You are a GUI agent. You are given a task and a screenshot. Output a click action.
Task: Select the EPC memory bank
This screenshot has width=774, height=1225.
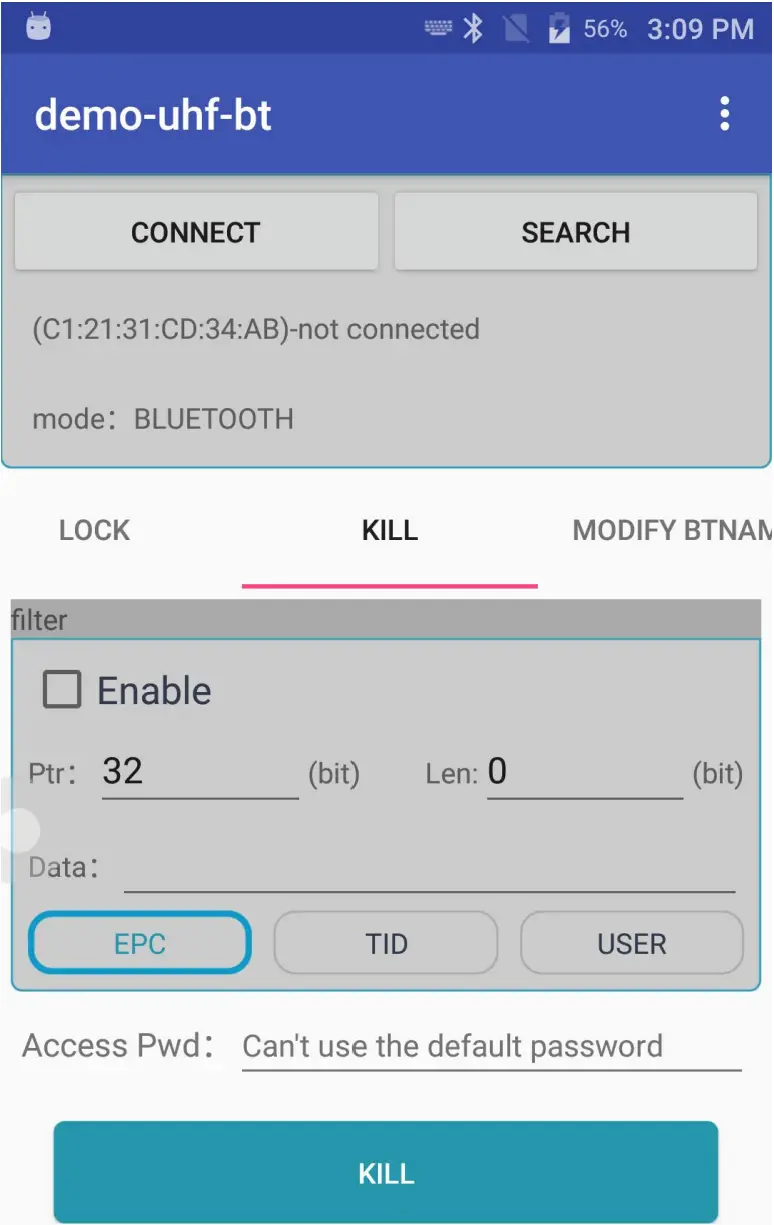coord(140,943)
